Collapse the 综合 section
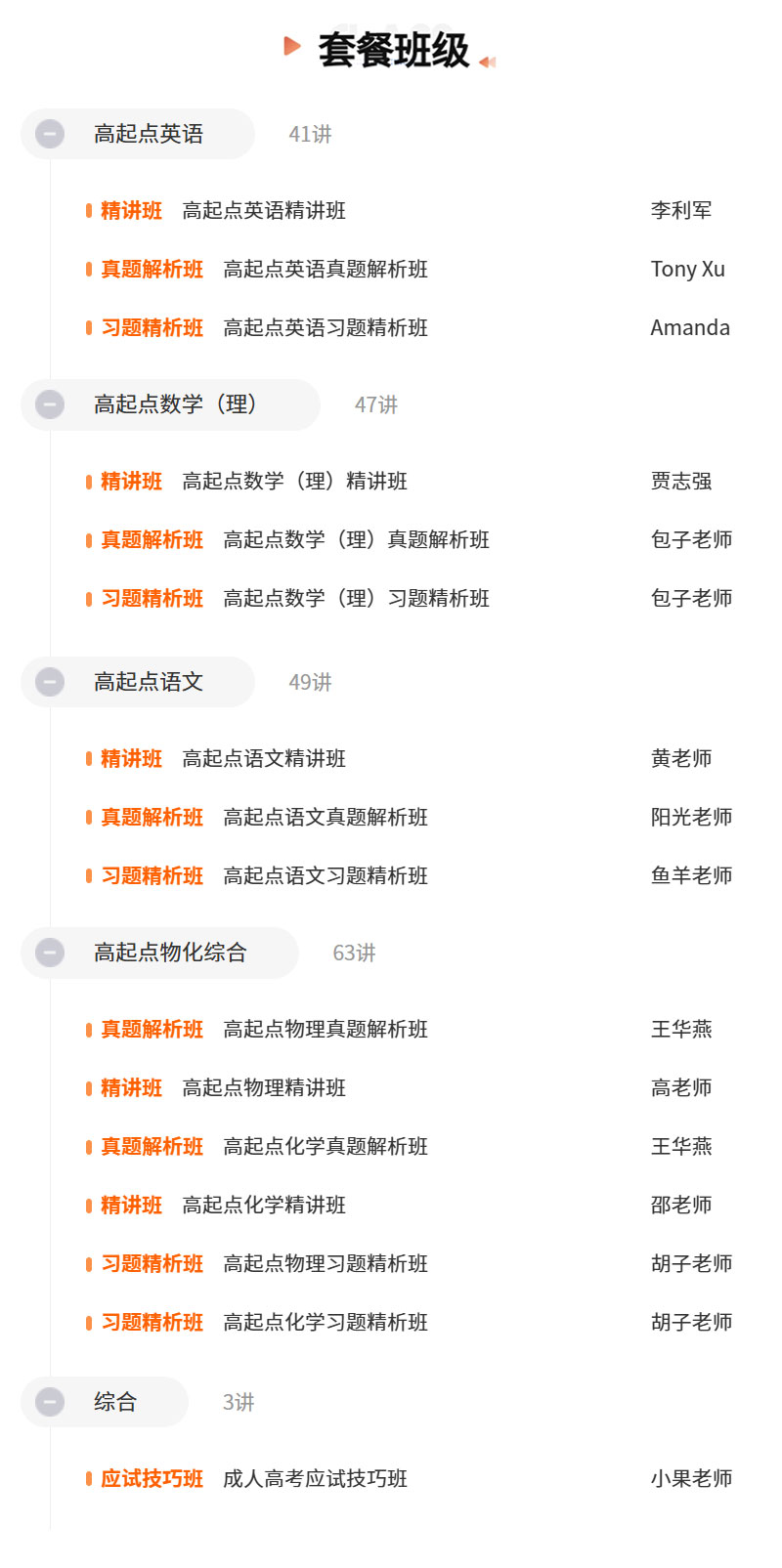 pyautogui.click(x=50, y=1402)
